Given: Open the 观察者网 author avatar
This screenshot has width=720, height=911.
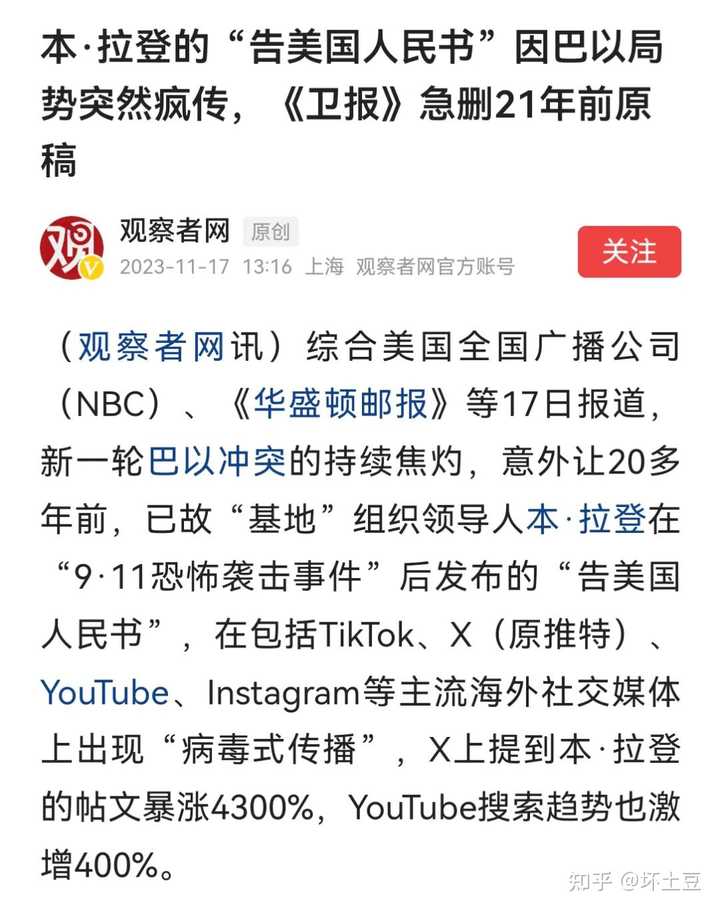Looking at the screenshot, I should point(71,247).
